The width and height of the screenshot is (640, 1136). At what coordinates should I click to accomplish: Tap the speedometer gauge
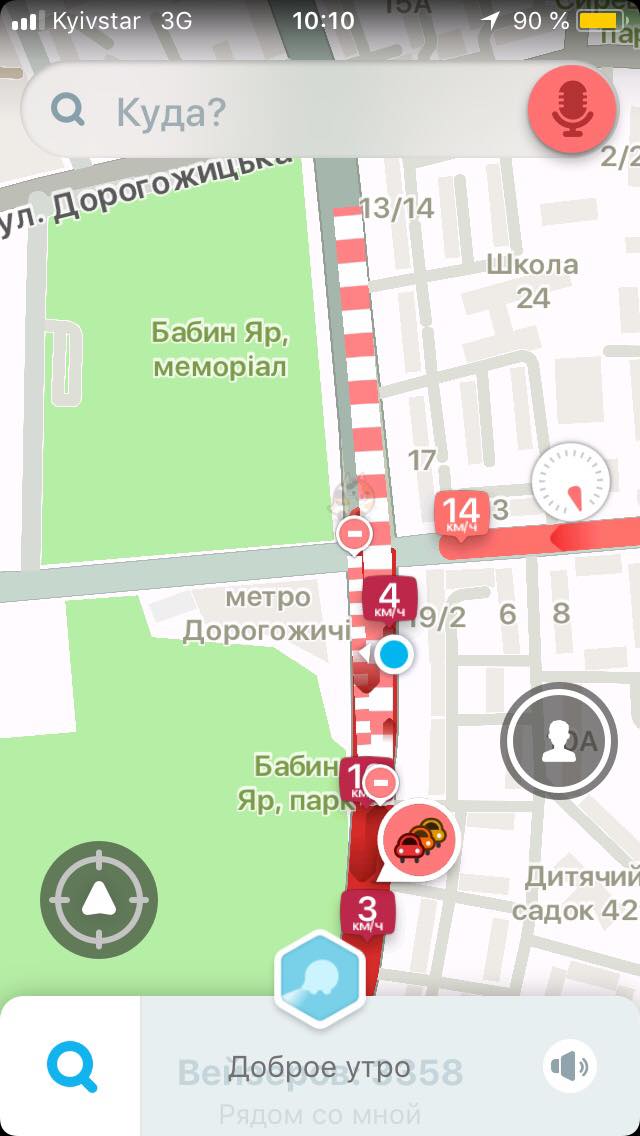[571, 483]
